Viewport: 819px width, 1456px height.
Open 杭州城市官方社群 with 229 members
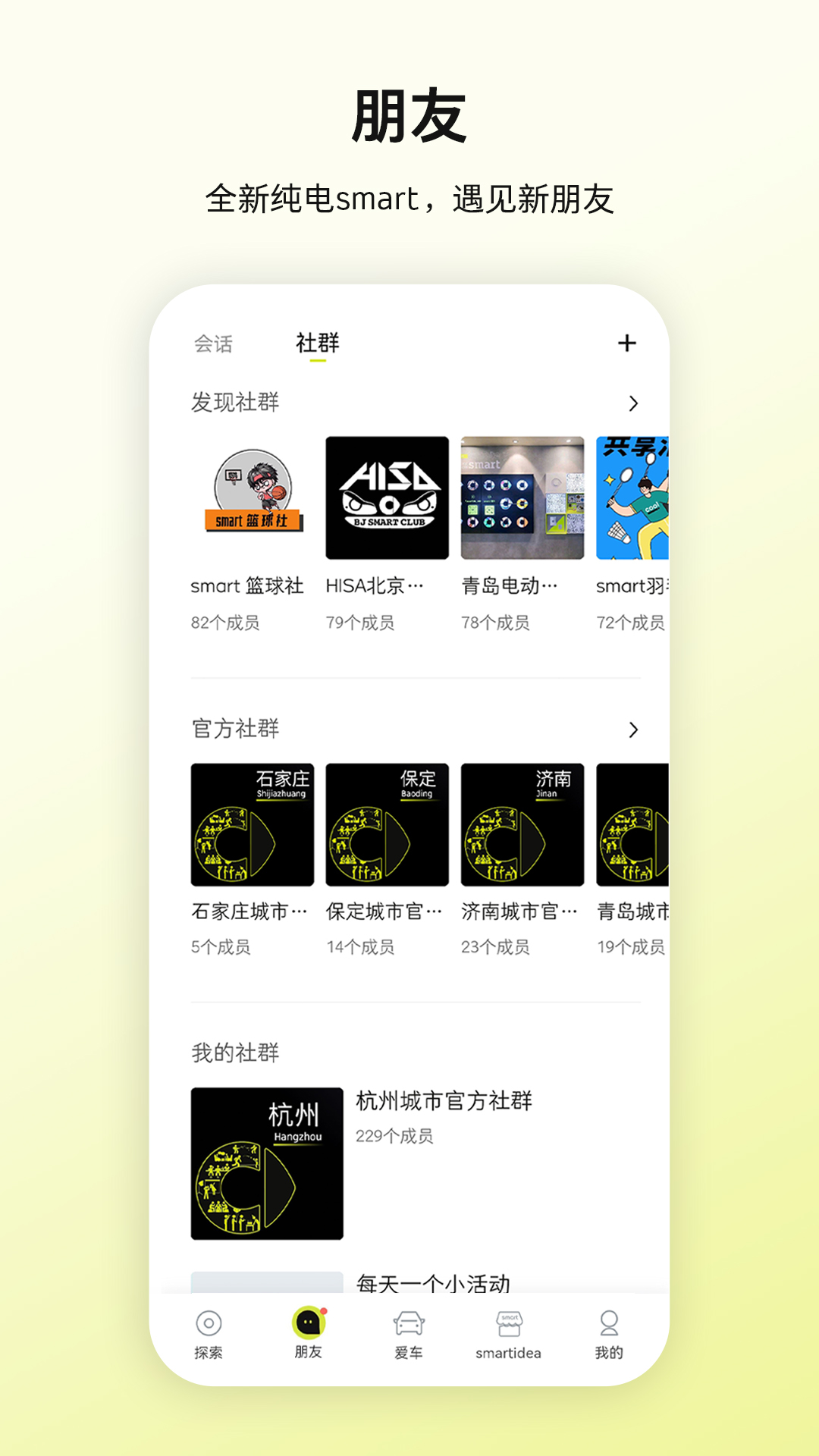click(444, 1103)
